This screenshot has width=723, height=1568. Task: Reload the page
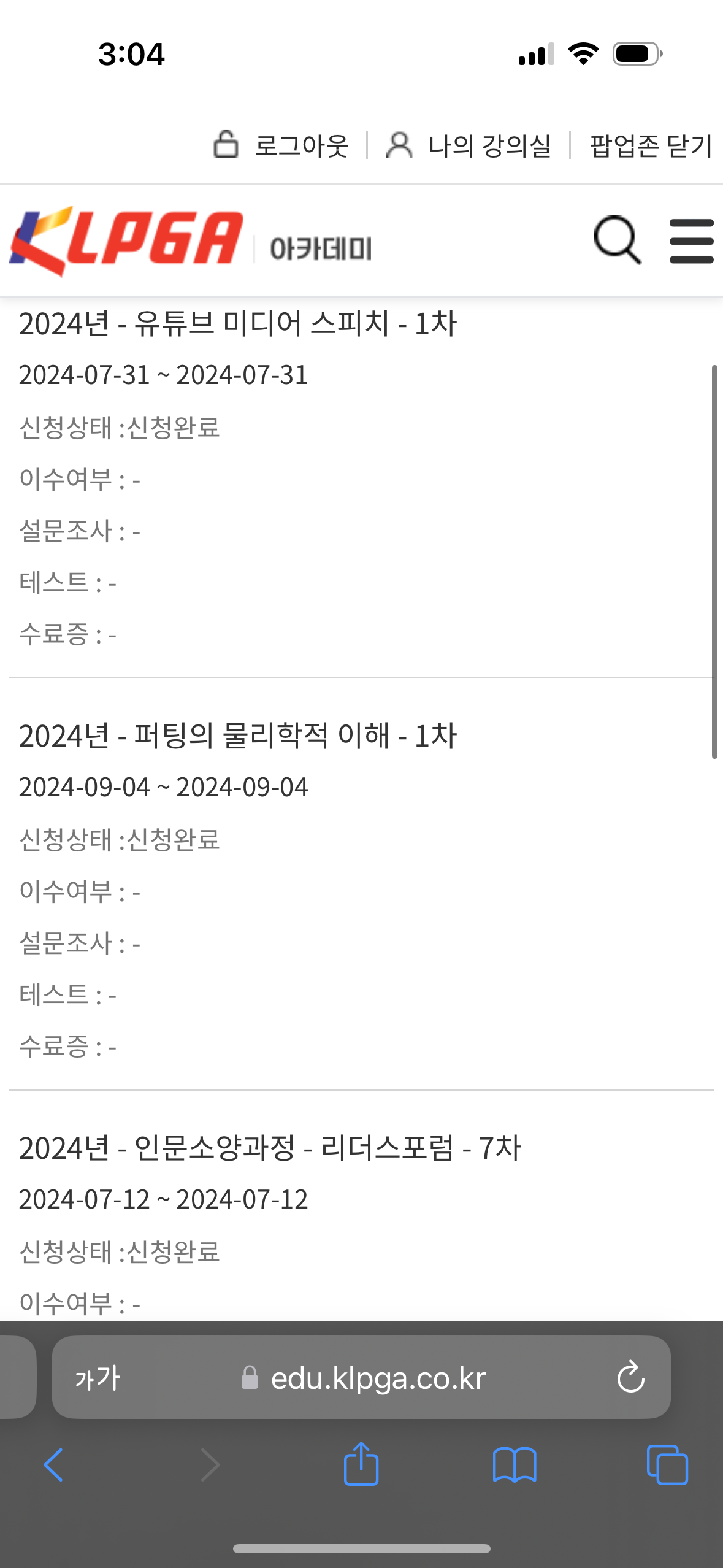pos(630,1378)
